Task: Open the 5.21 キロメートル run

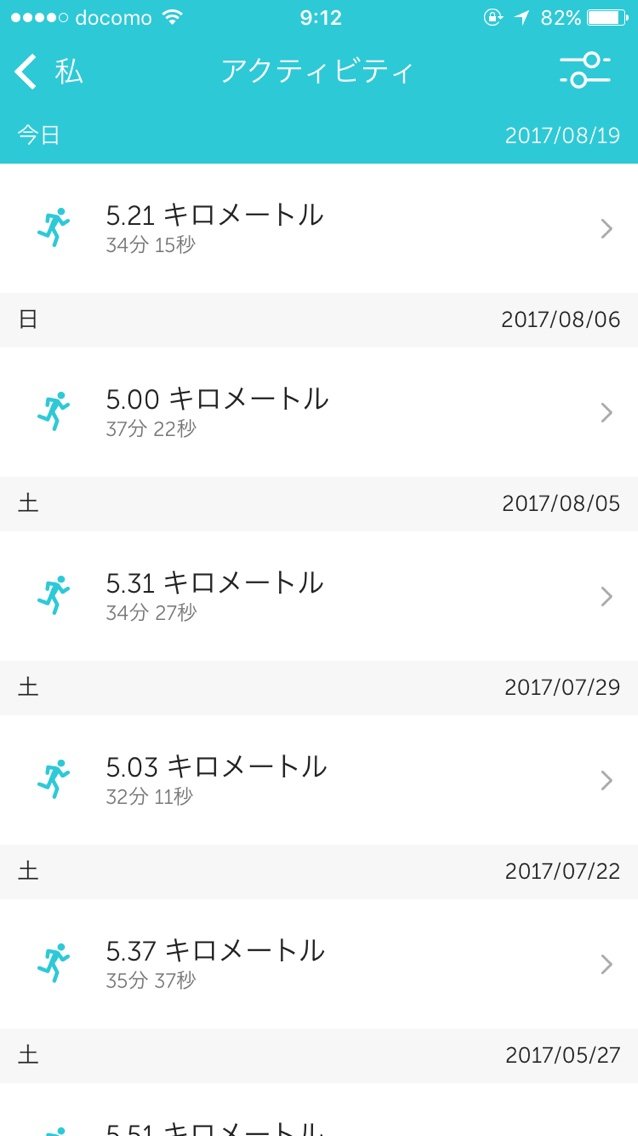Action: tap(318, 228)
